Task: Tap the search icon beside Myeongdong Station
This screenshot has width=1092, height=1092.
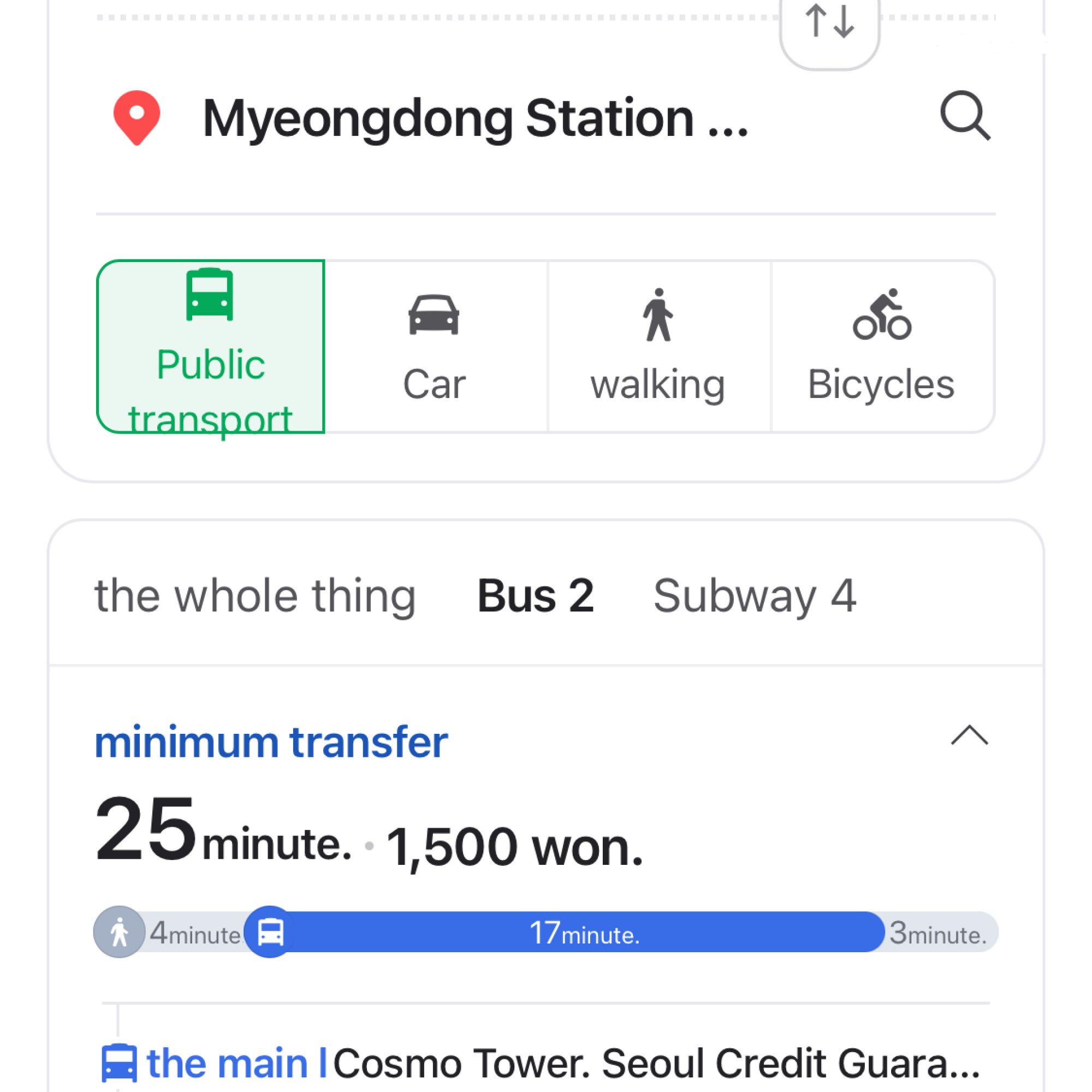Action: click(x=964, y=116)
